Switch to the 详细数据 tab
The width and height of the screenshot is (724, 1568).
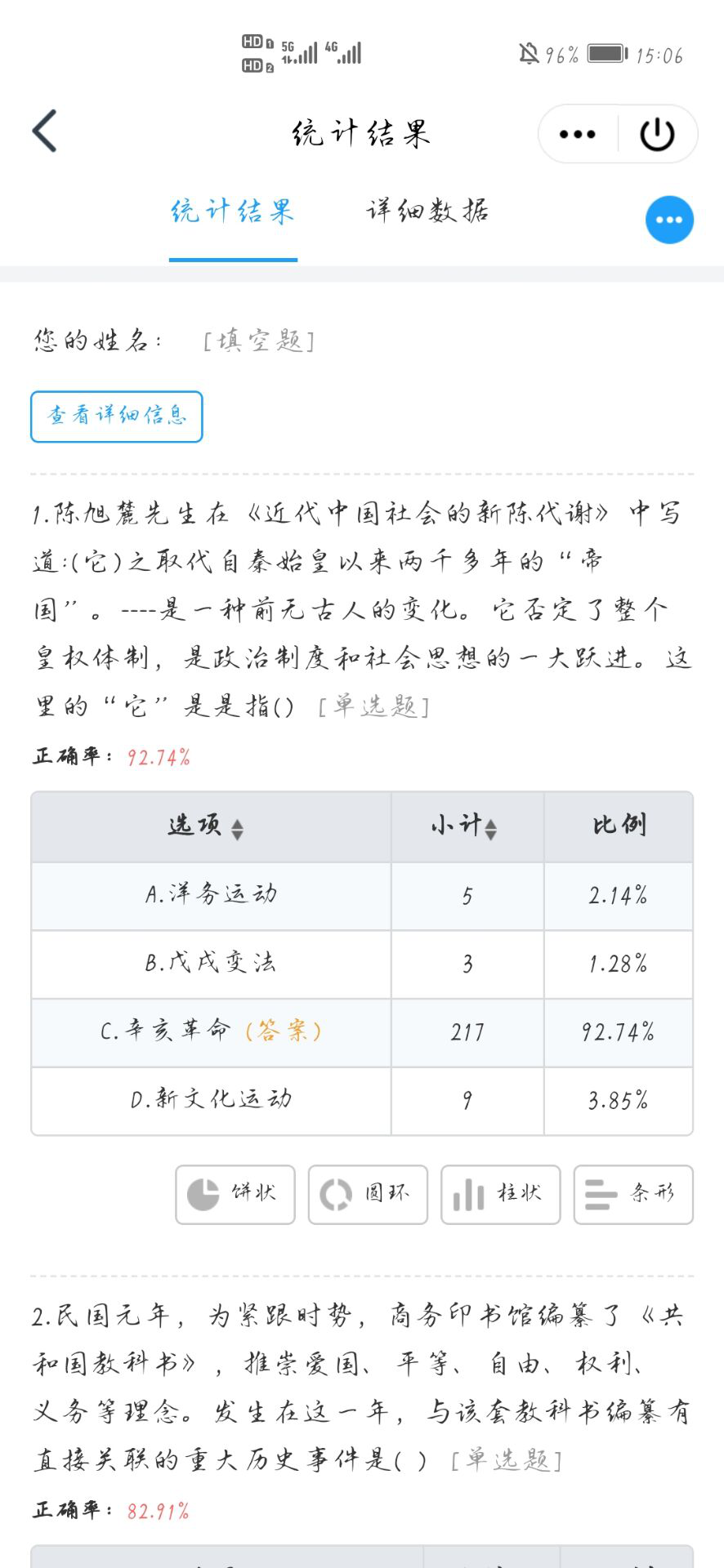pyautogui.click(x=427, y=212)
